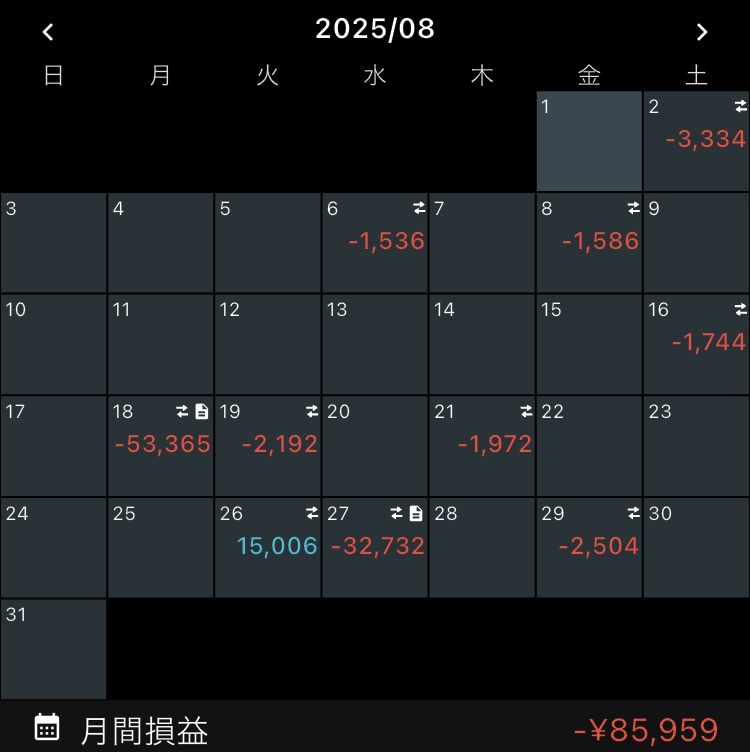
Task: Open day 18 with -53,365
Action: pyautogui.click(x=160, y=446)
